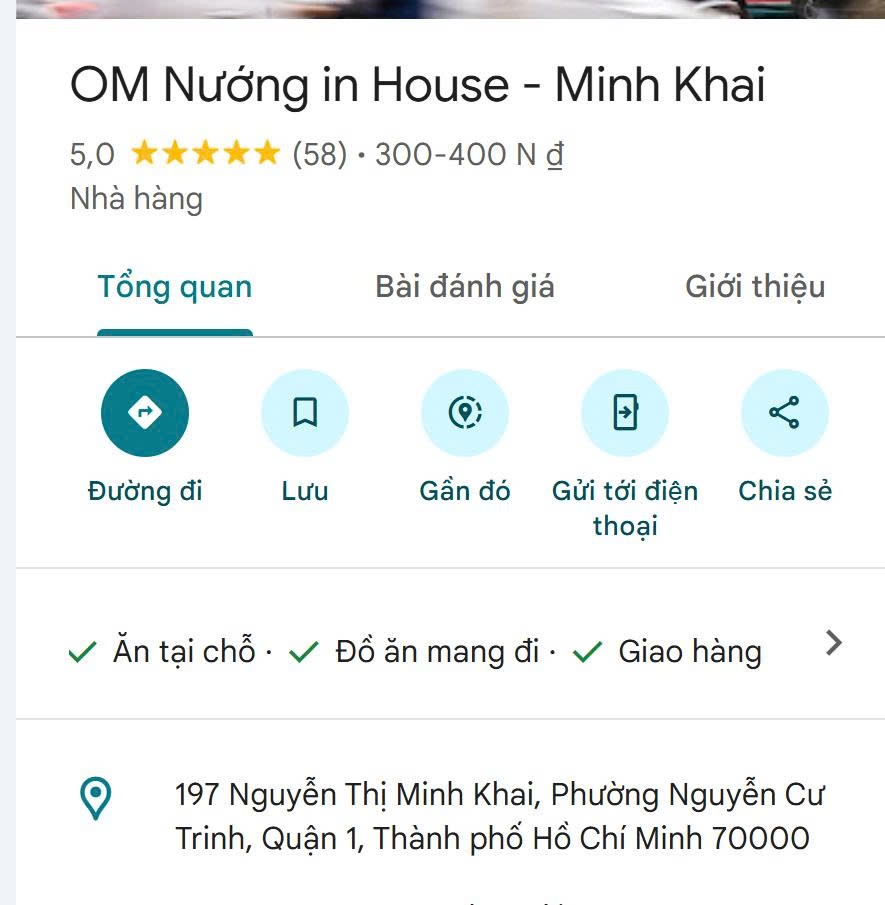Share the restaurant via Chia sẻ

(x=785, y=413)
